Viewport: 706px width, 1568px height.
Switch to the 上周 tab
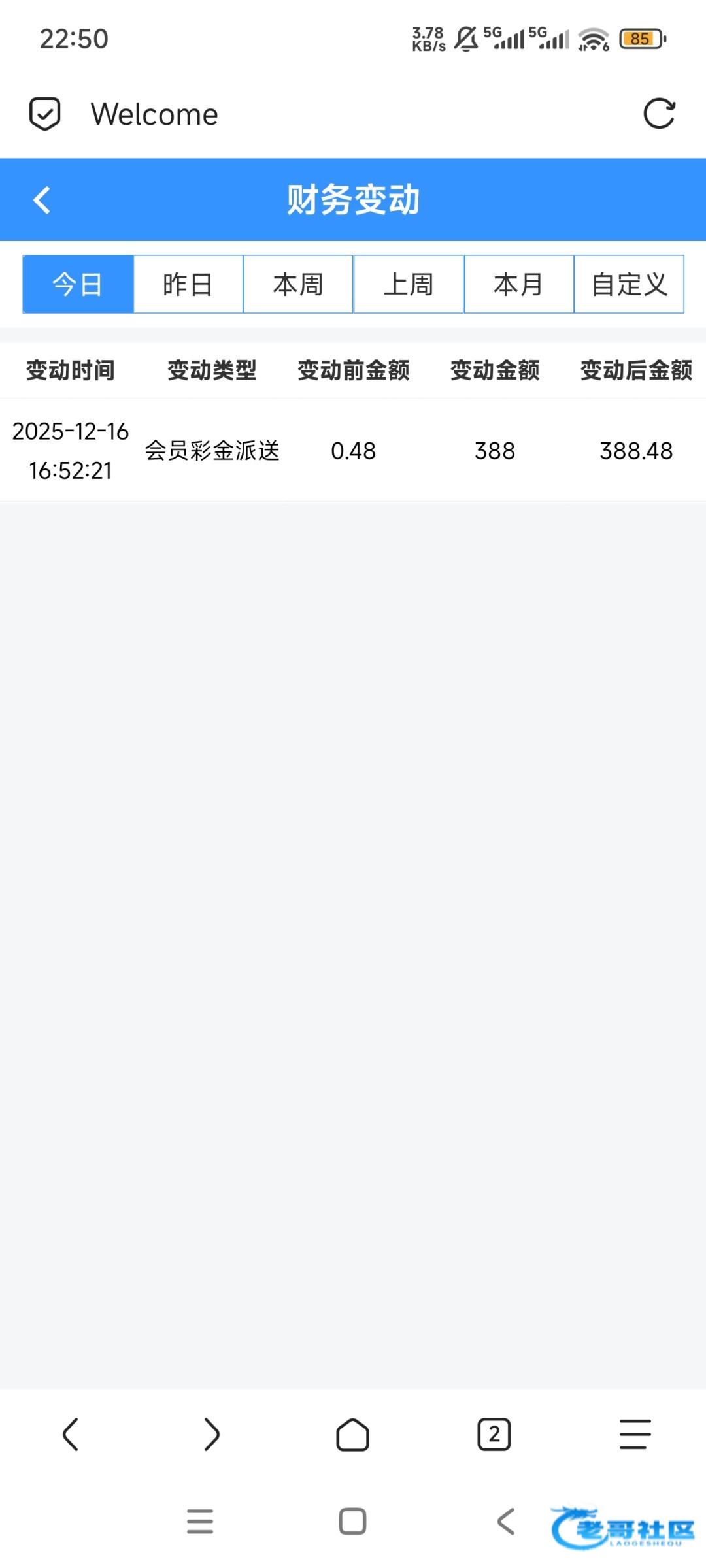(409, 285)
